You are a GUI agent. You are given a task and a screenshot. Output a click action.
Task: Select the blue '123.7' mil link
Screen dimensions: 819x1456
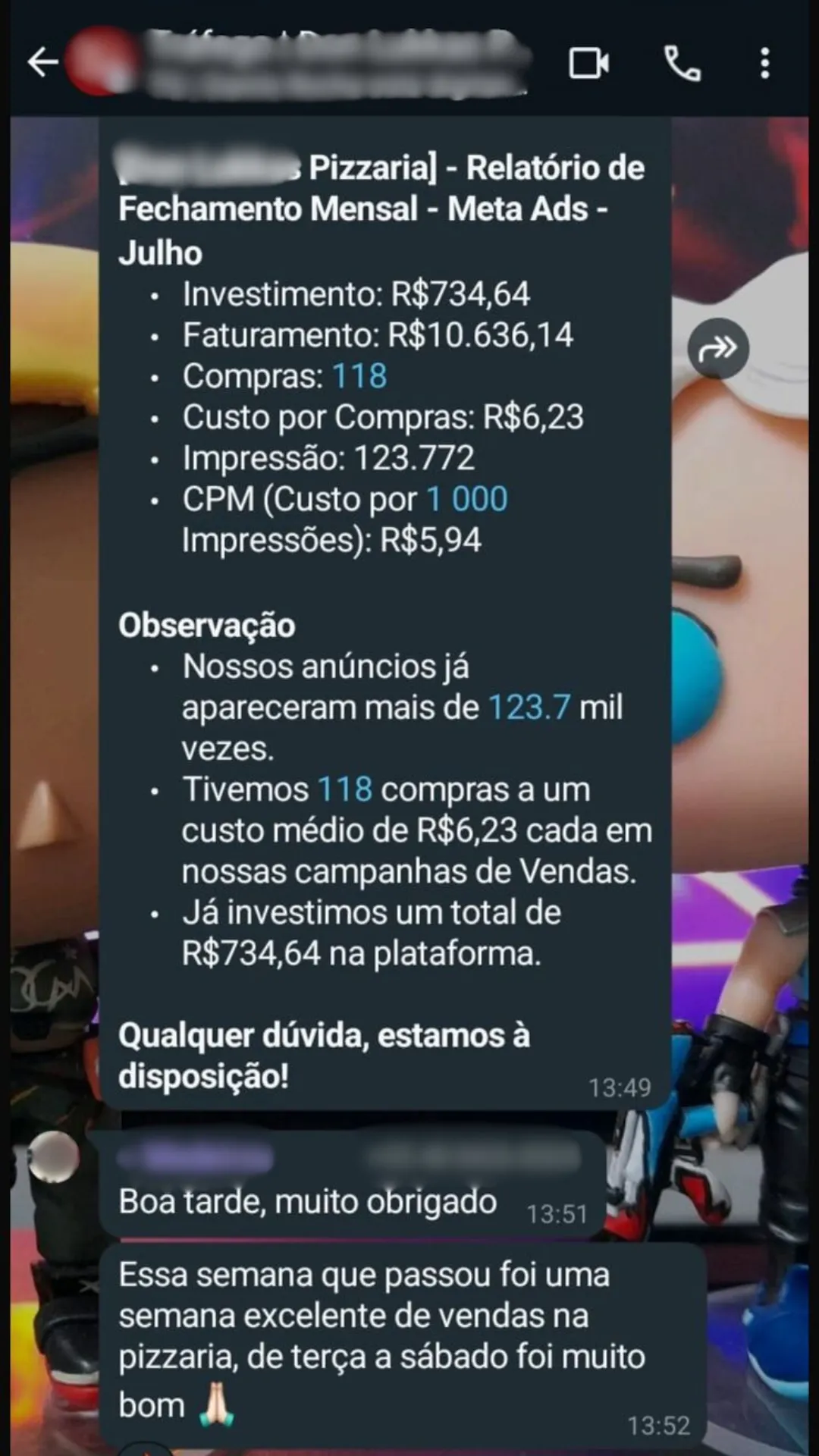click(532, 707)
